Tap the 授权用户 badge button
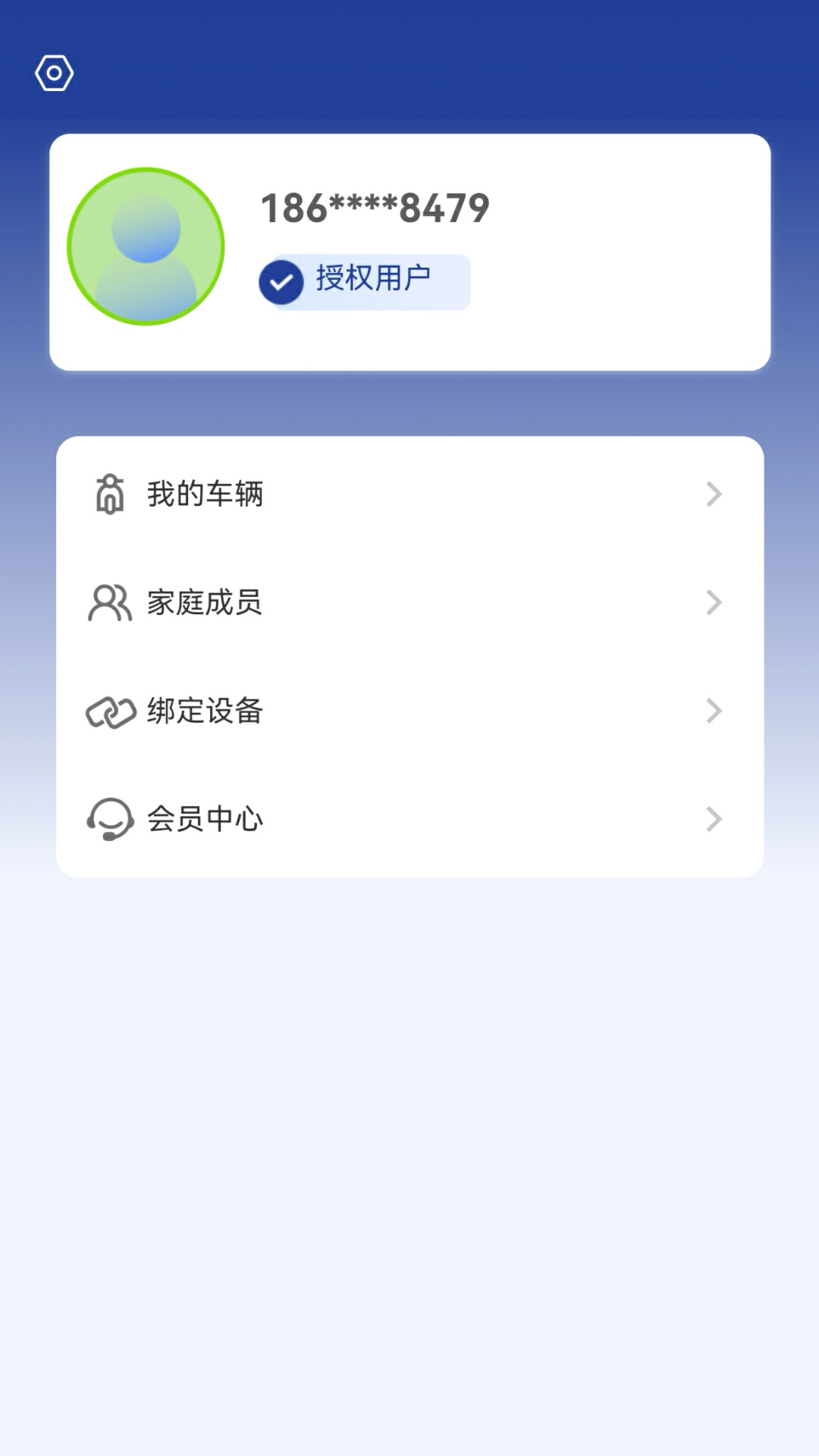This screenshot has width=819, height=1456. [364, 280]
